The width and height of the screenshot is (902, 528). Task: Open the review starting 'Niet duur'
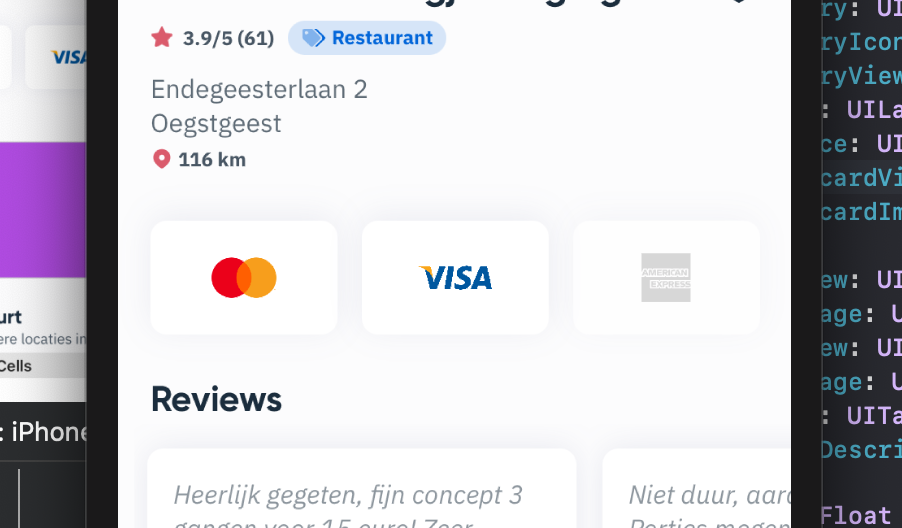700,495
